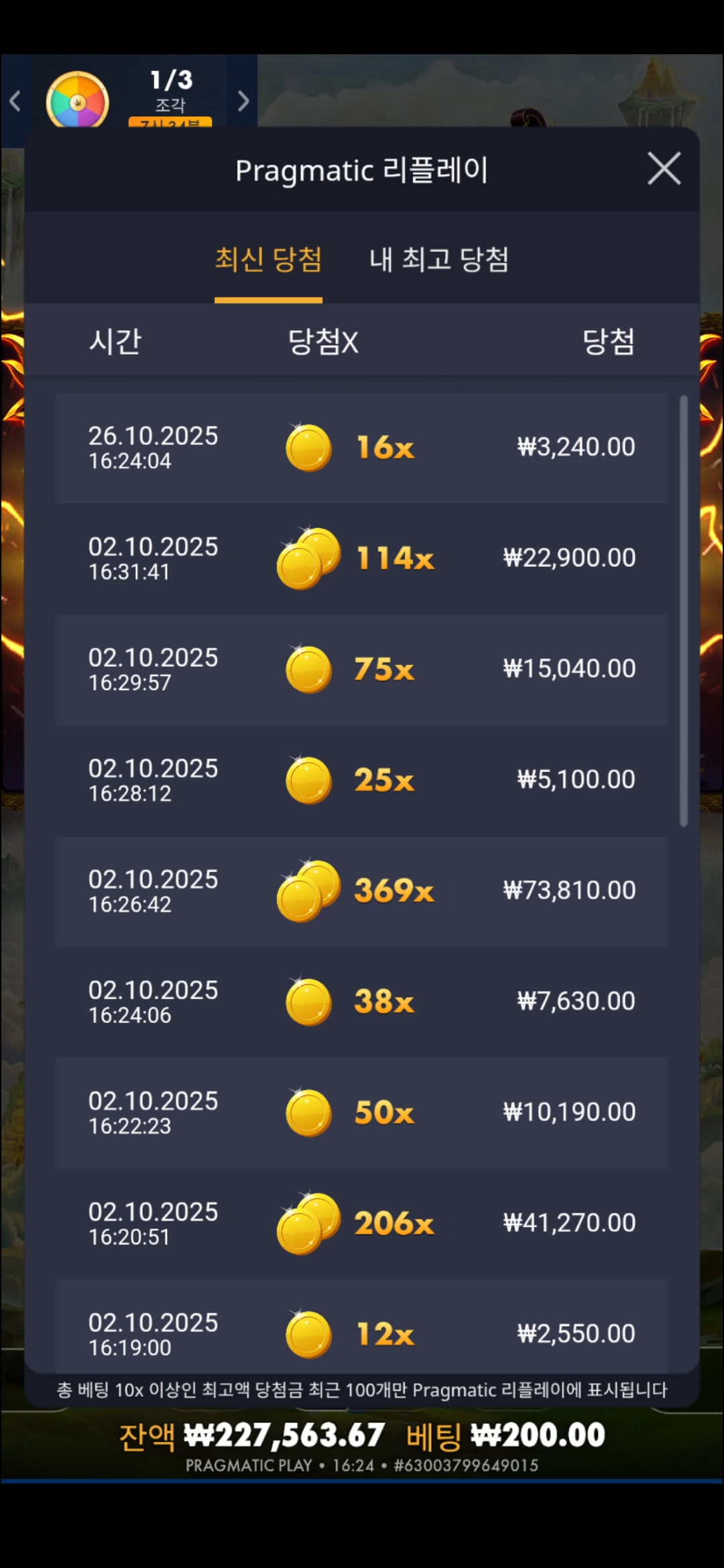The height and width of the screenshot is (1568, 724).
Task: Select the 50x replay at 16:22:23
Action: pyautogui.click(x=361, y=1112)
